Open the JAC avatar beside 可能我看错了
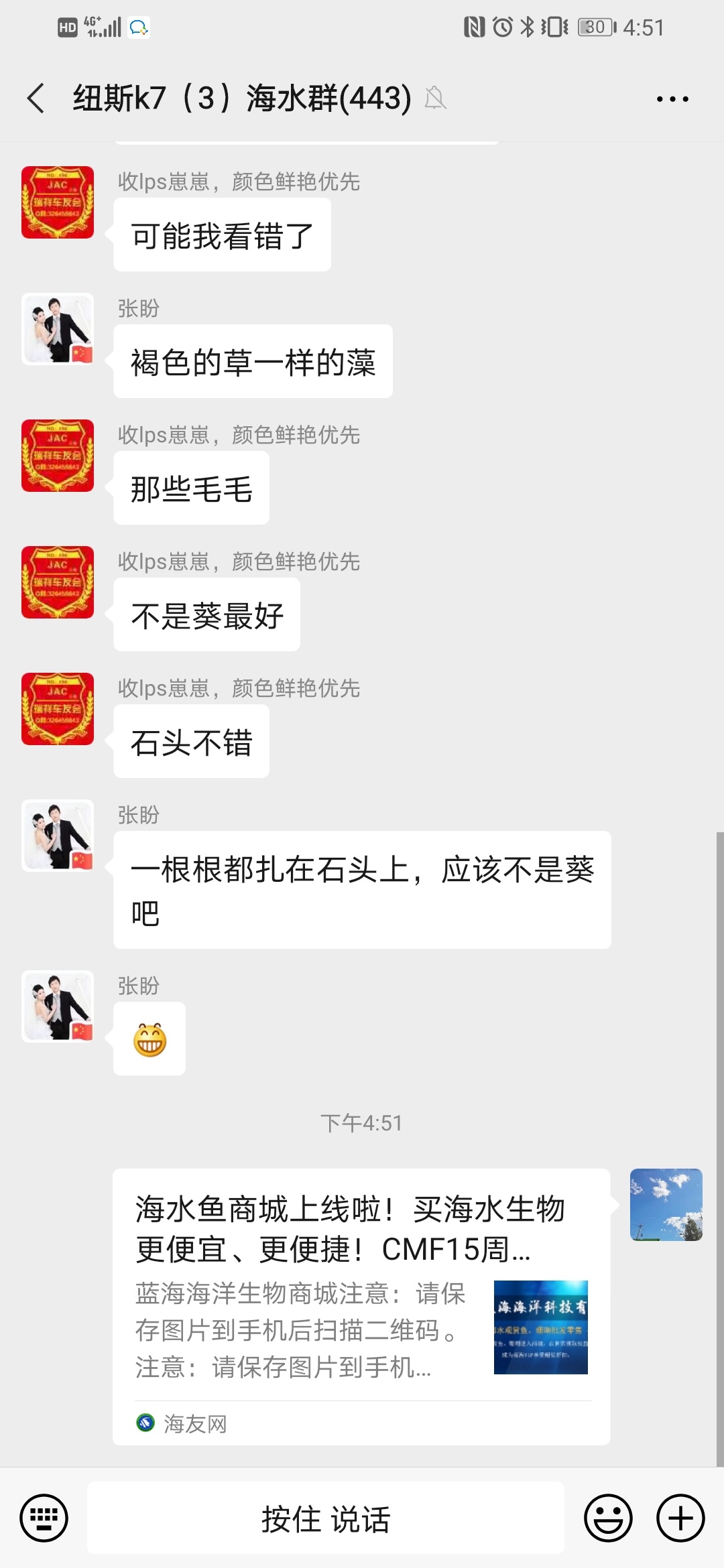724x1568 pixels. coord(58,202)
